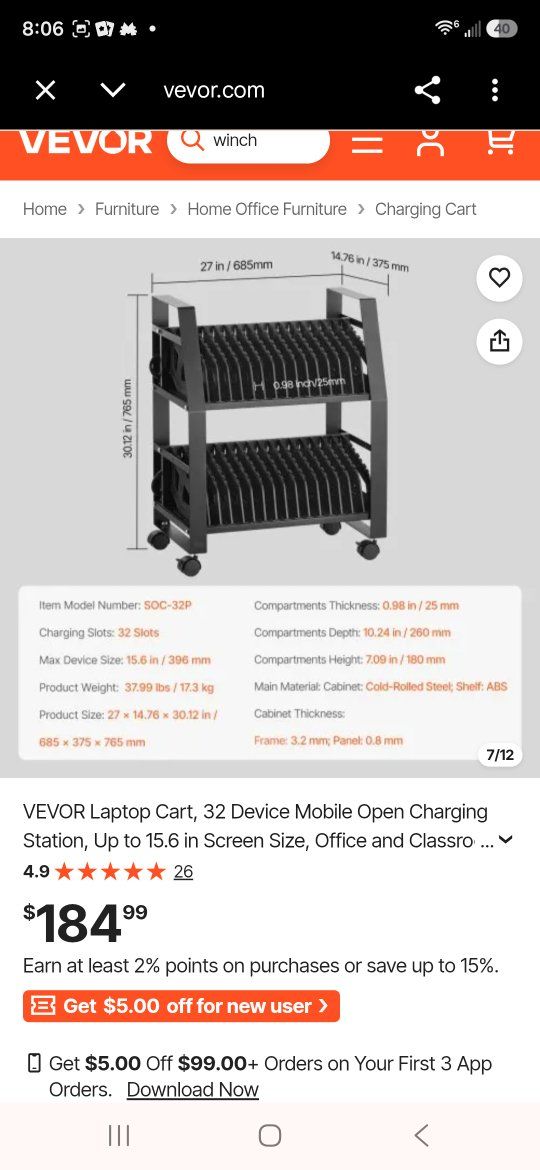Screen dimensions: 540x1170
Task: Open the account profile icon
Action: click(x=430, y=142)
